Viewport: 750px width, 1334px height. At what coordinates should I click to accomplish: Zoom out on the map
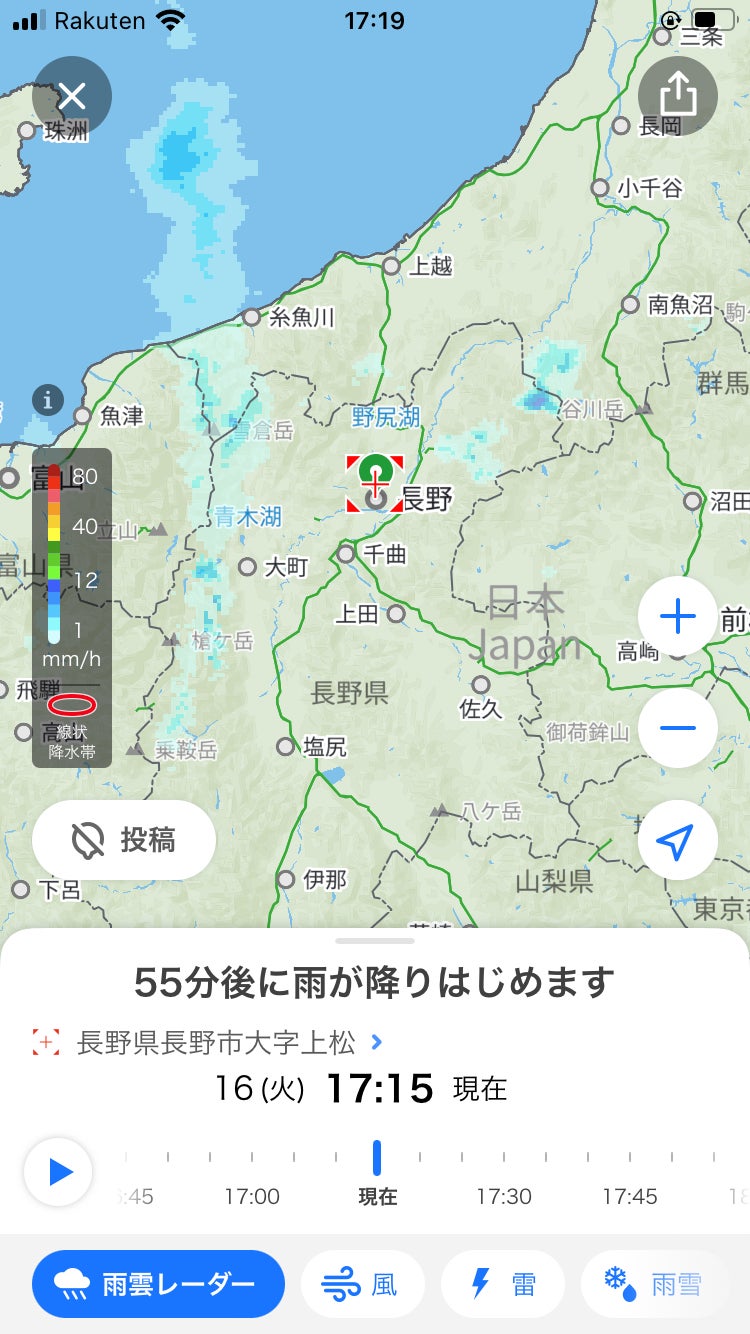pyautogui.click(x=677, y=727)
